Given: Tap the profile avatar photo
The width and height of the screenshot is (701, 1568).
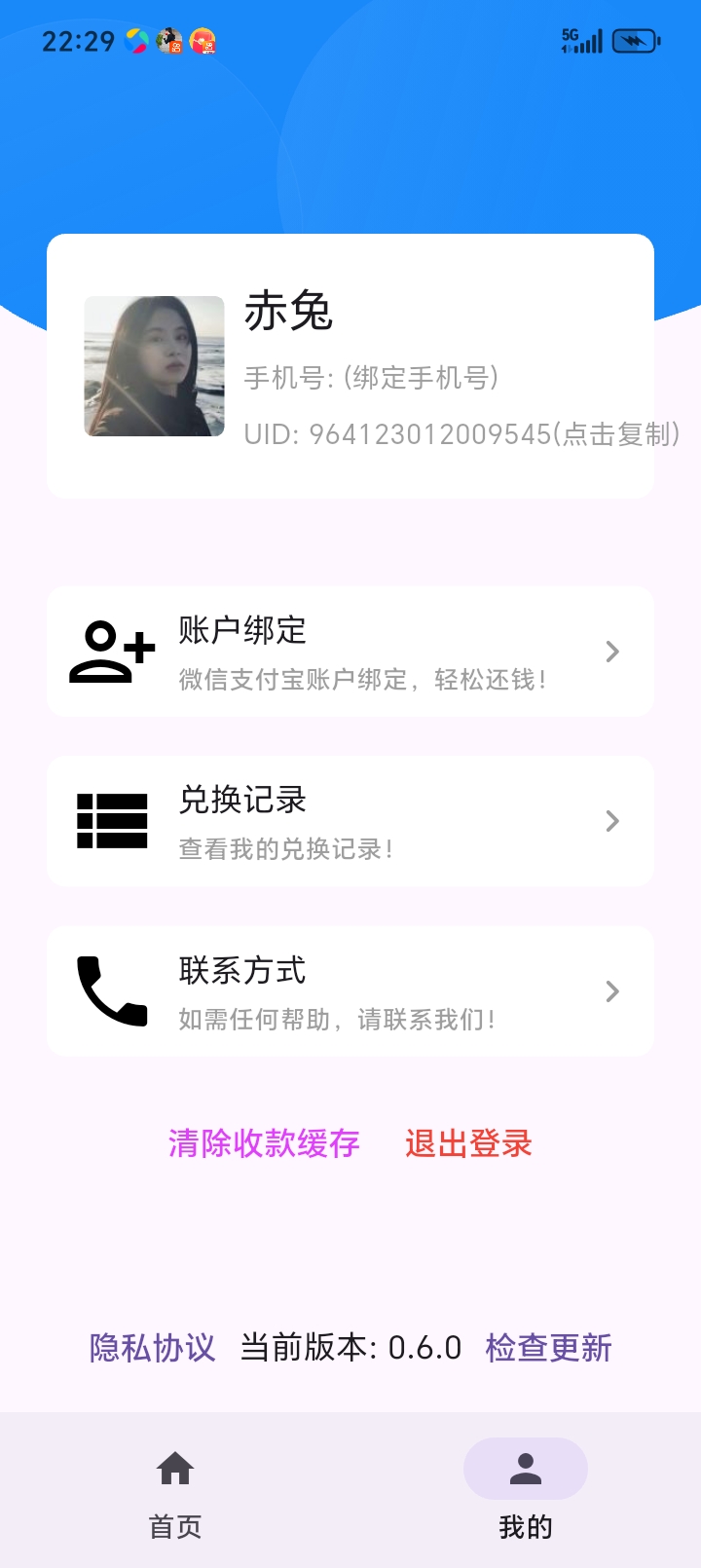Looking at the screenshot, I should click(x=154, y=367).
